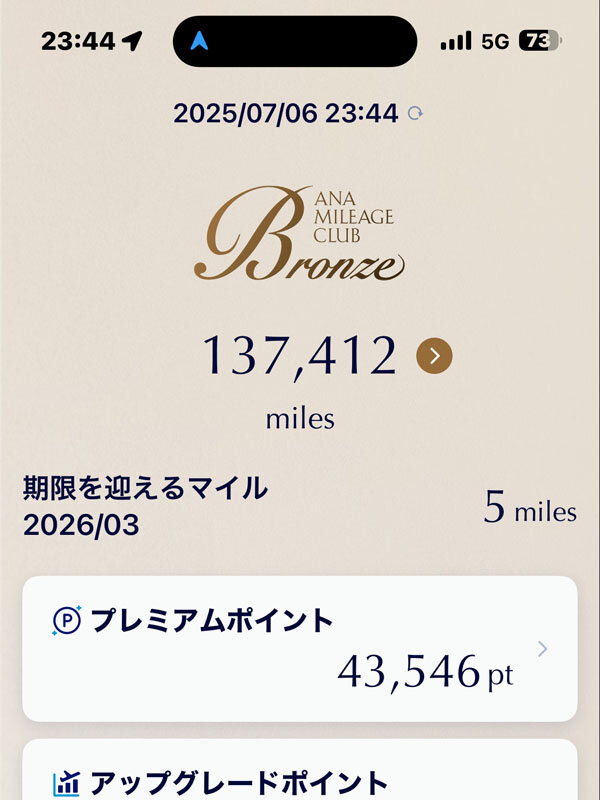
Task: Refresh the mileage data timestamp
Action: pos(416,114)
